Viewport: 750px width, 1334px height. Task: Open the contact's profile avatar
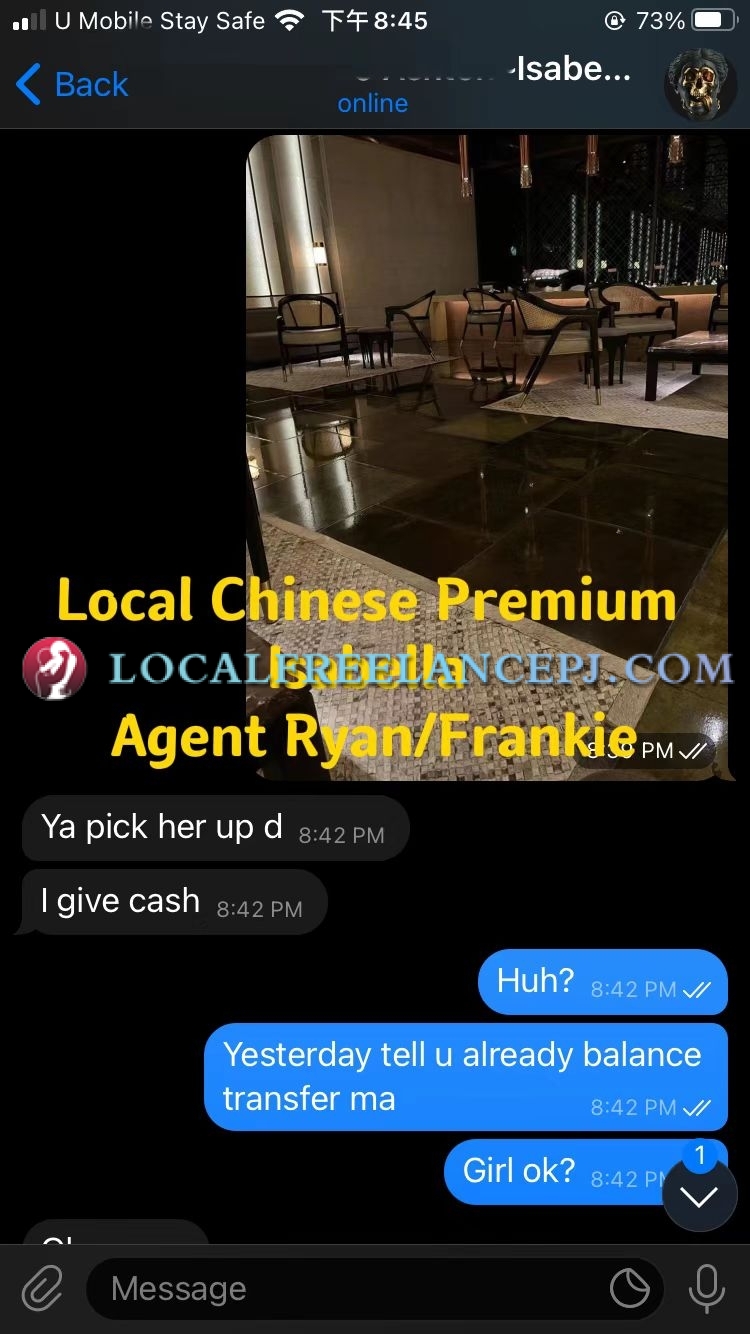tap(701, 84)
